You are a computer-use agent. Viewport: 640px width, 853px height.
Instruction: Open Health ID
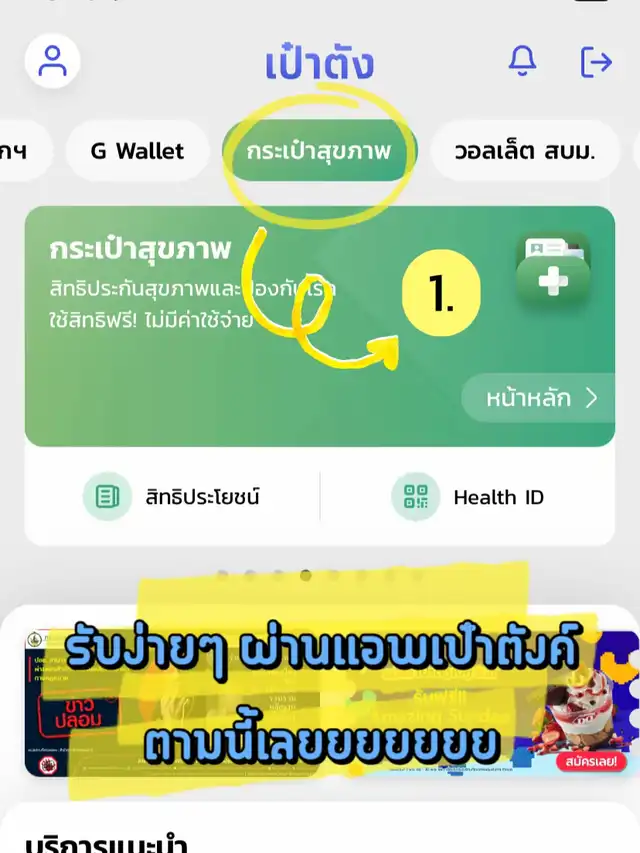tap(467, 497)
